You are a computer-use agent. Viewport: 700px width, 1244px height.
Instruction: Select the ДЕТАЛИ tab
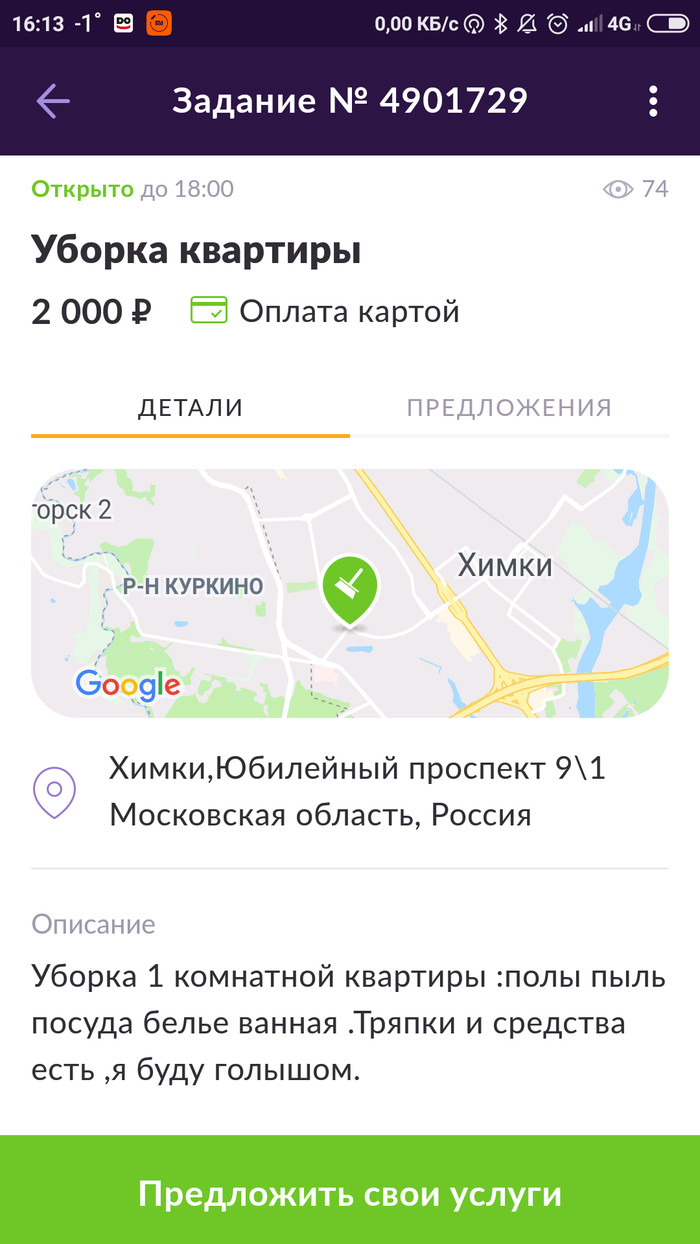coord(190,407)
